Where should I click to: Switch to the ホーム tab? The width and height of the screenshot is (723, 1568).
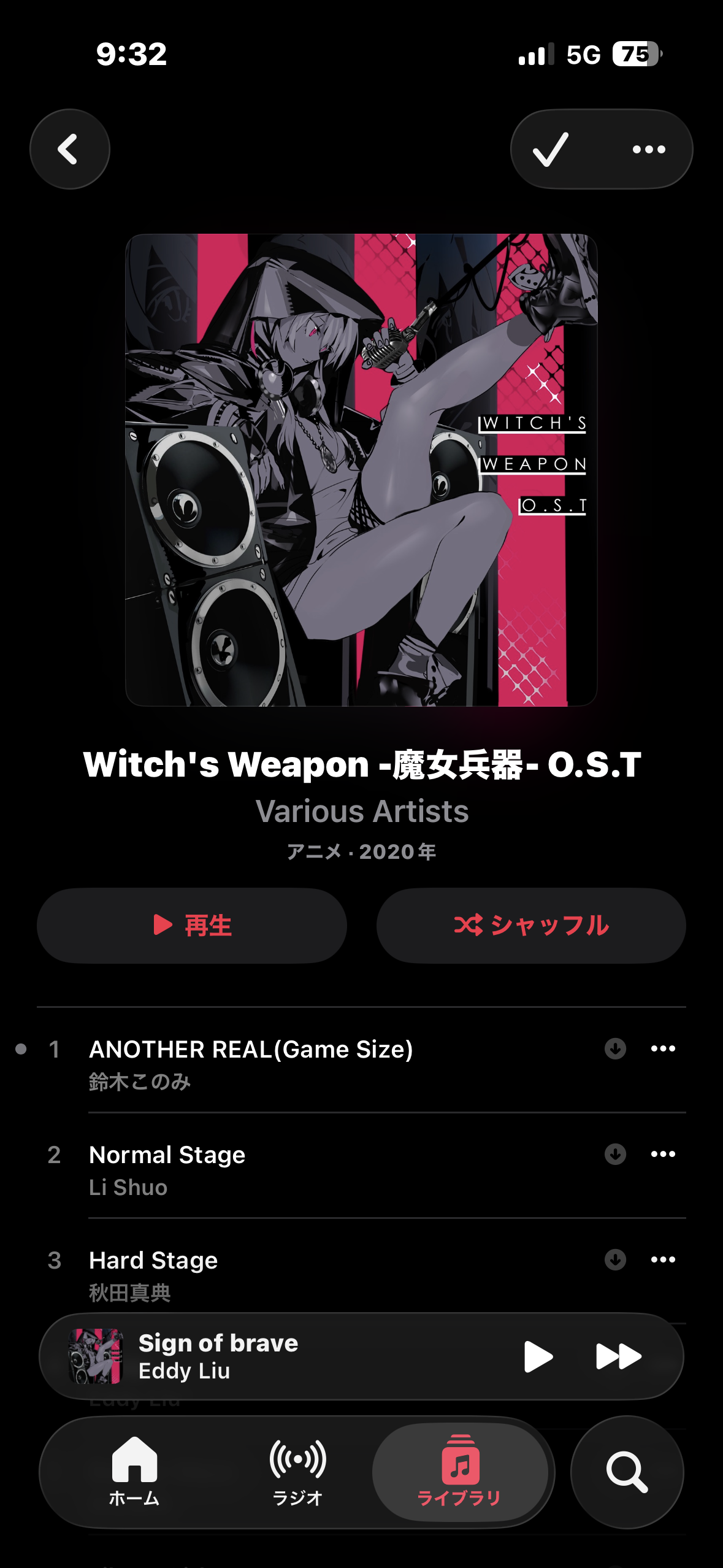pos(134,1472)
